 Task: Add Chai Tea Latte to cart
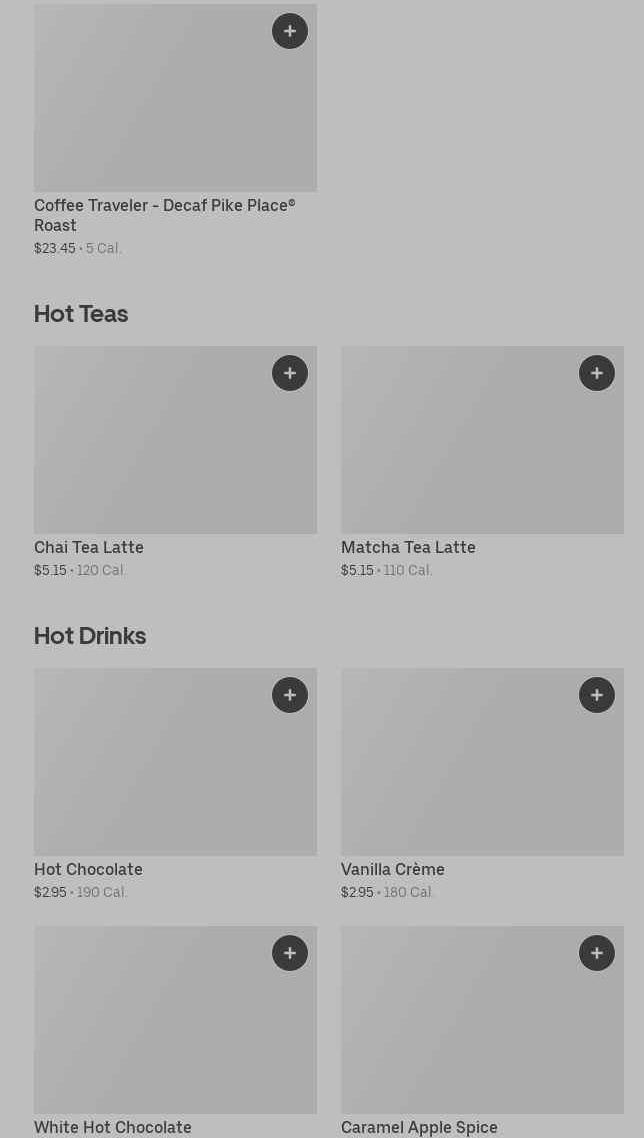coord(290,373)
